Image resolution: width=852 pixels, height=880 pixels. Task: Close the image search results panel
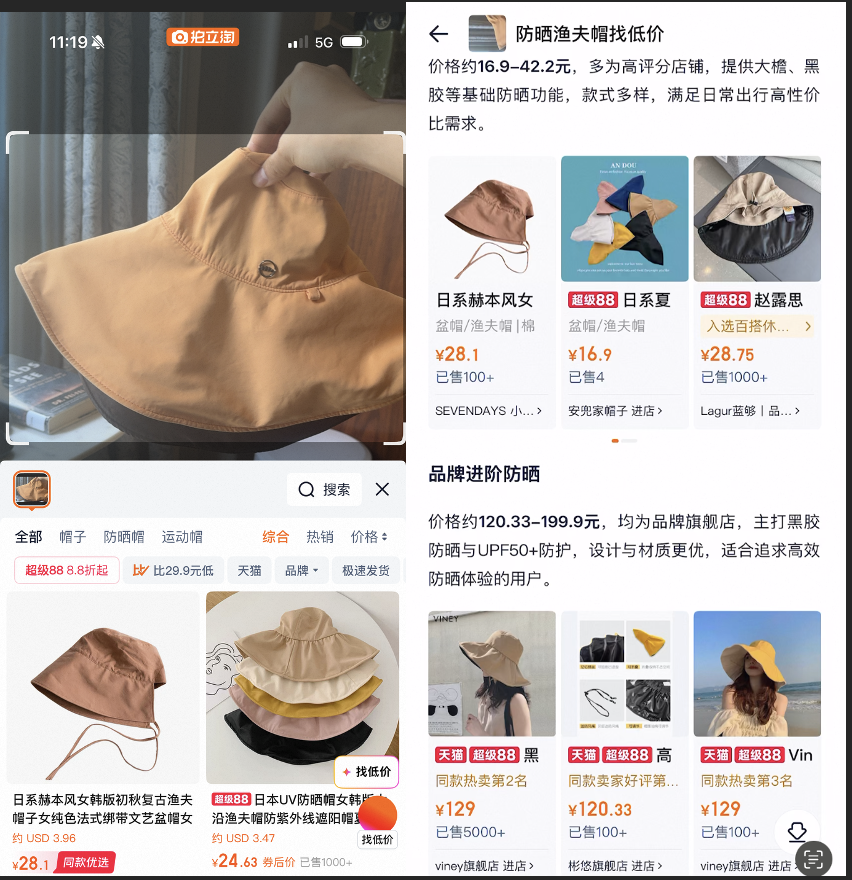(382, 489)
